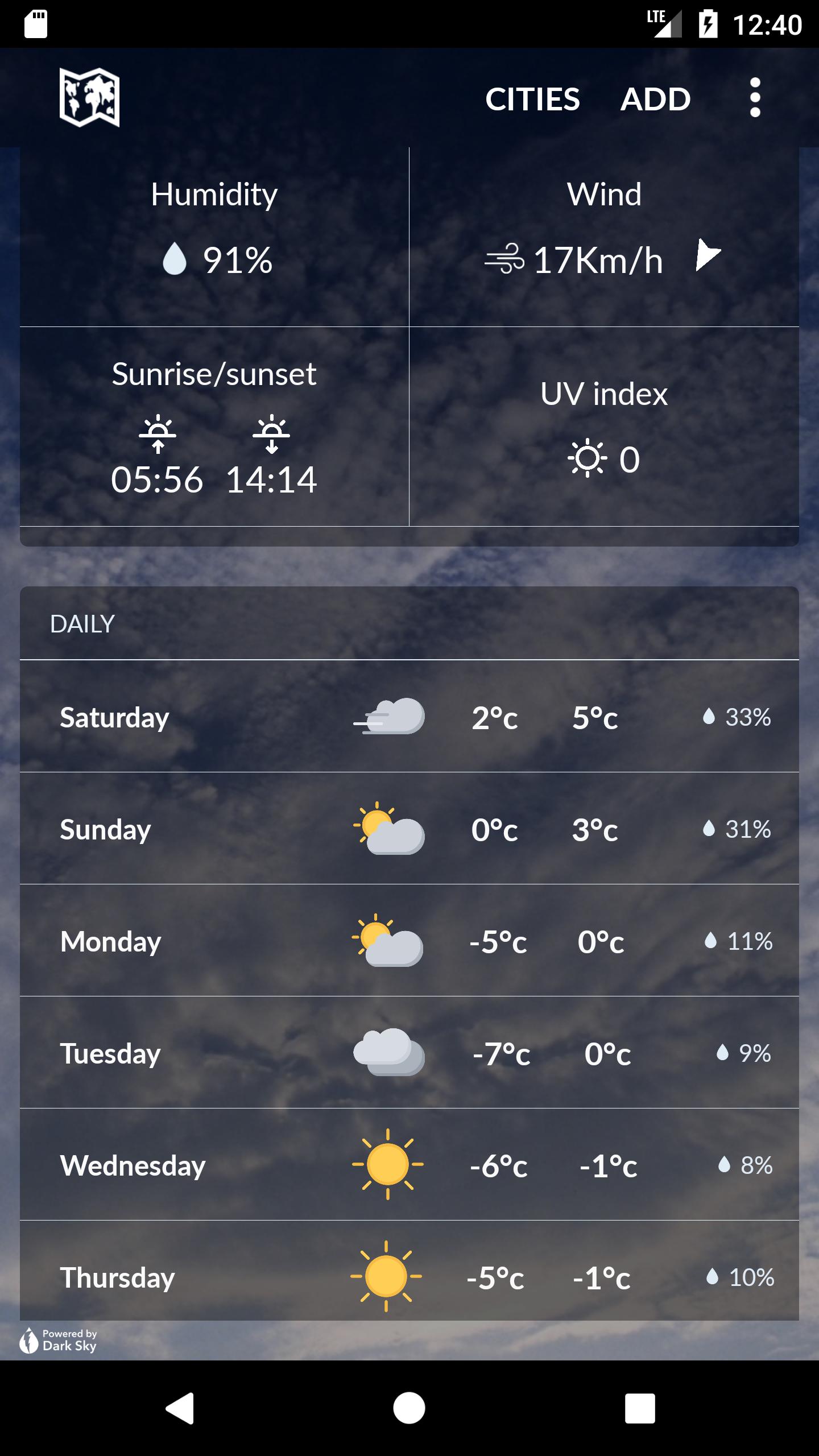Open the overflow menu with three dots

pos(754,99)
